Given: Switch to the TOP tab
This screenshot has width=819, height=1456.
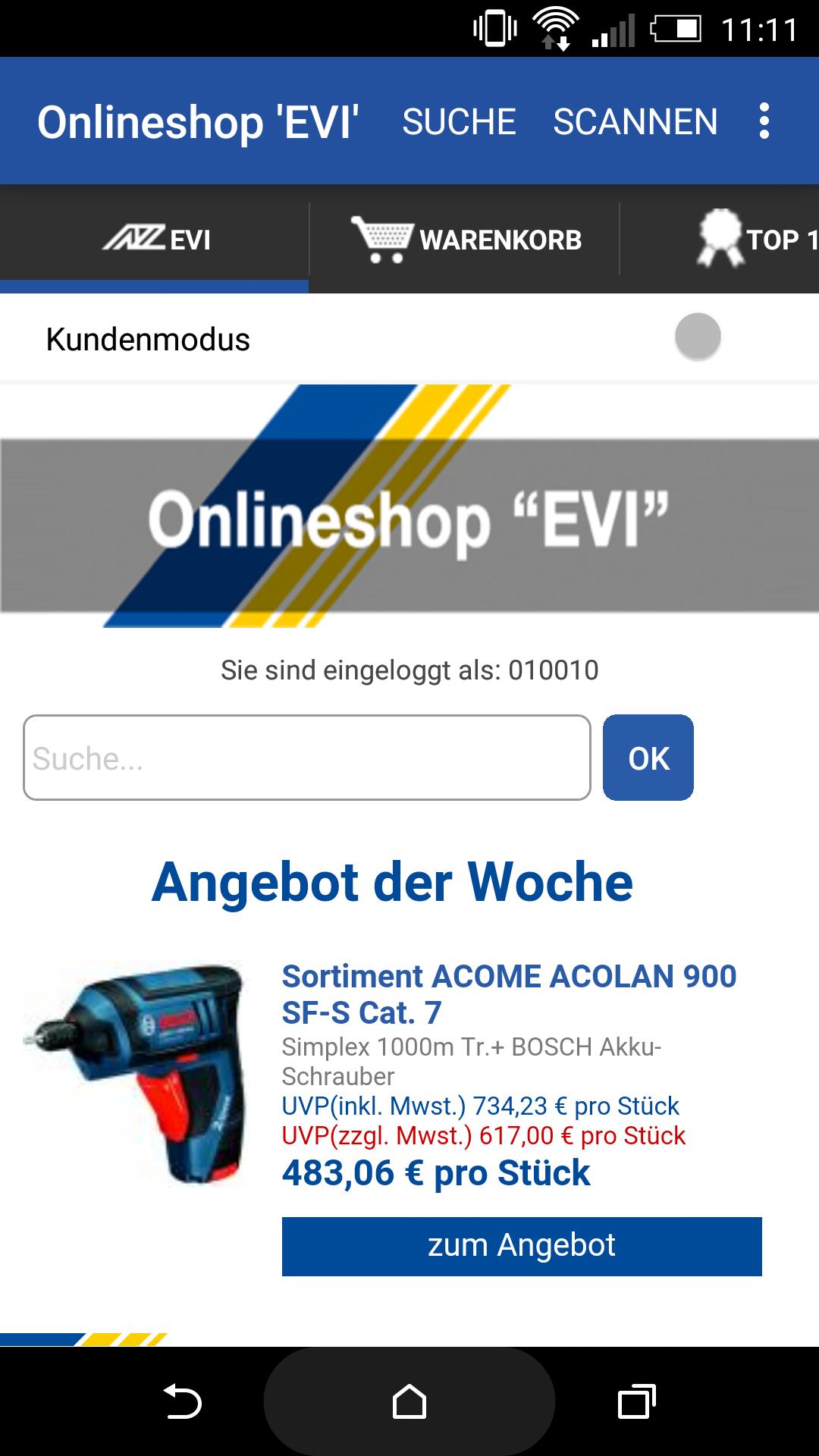Looking at the screenshot, I should 755,240.
